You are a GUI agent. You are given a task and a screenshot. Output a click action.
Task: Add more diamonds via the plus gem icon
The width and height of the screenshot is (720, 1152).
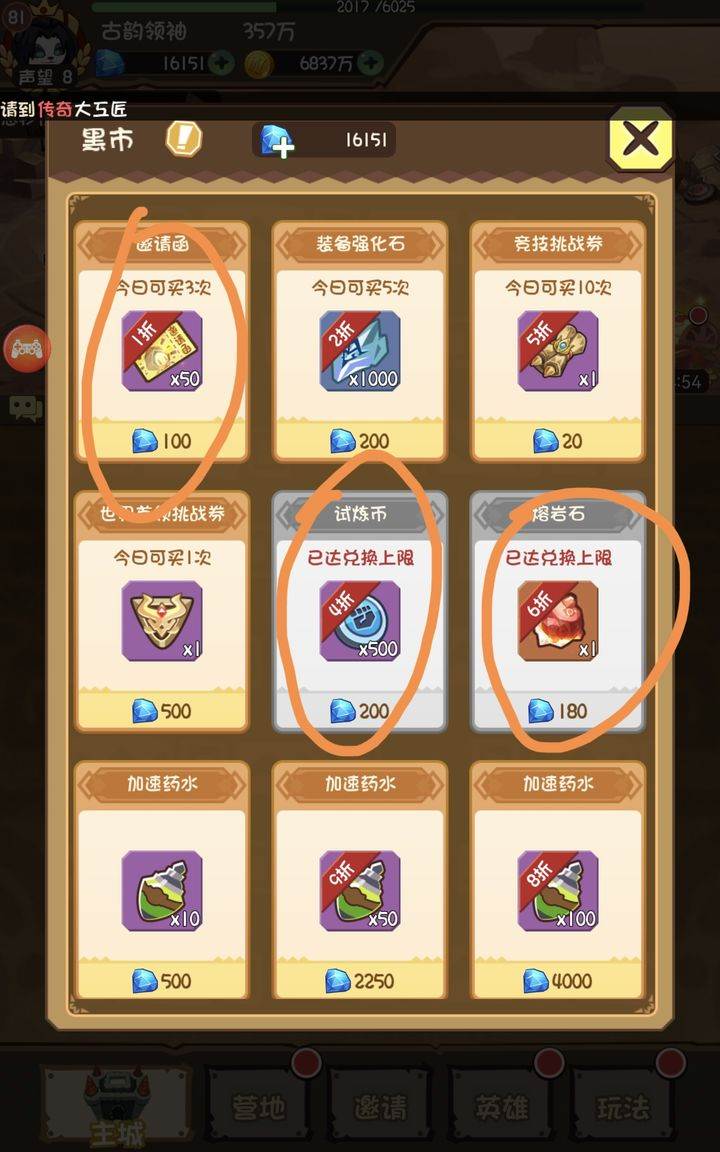pyautogui.click(x=277, y=141)
